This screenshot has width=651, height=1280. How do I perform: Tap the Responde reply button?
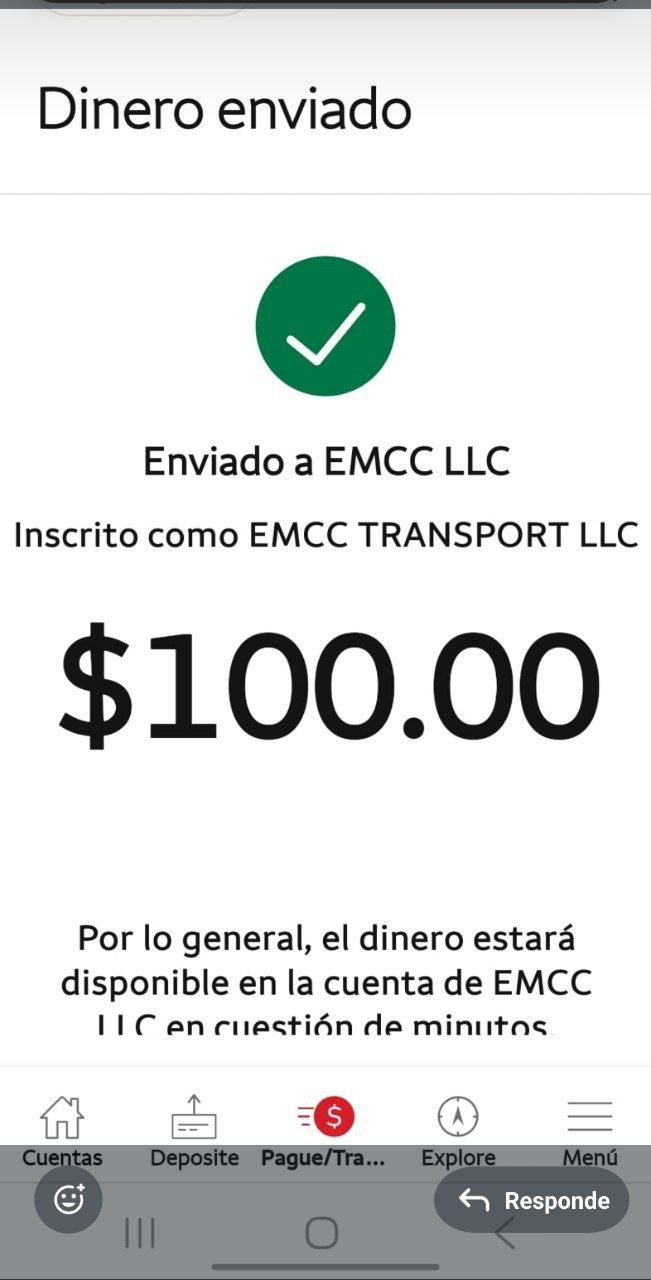tap(532, 1200)
